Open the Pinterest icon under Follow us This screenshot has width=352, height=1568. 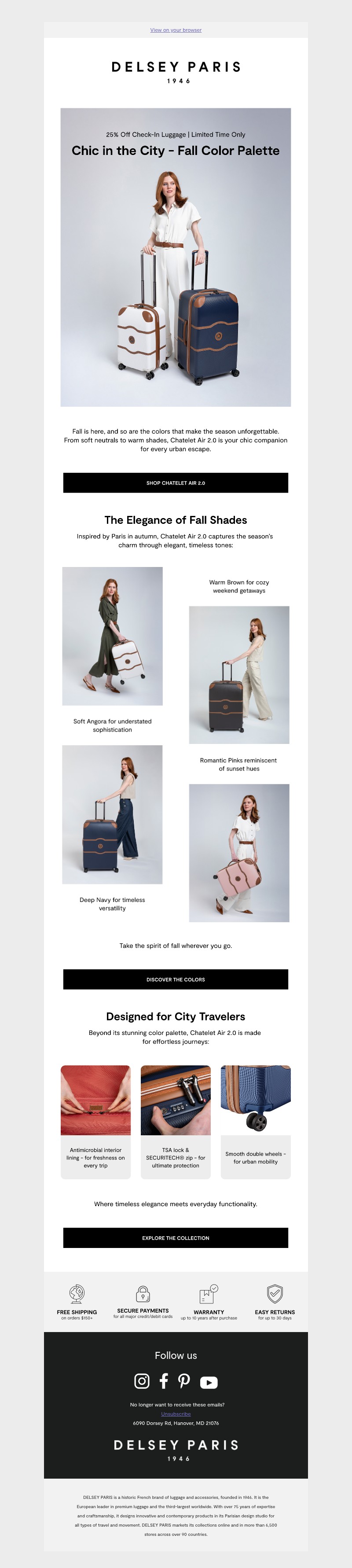(184, 1380)
